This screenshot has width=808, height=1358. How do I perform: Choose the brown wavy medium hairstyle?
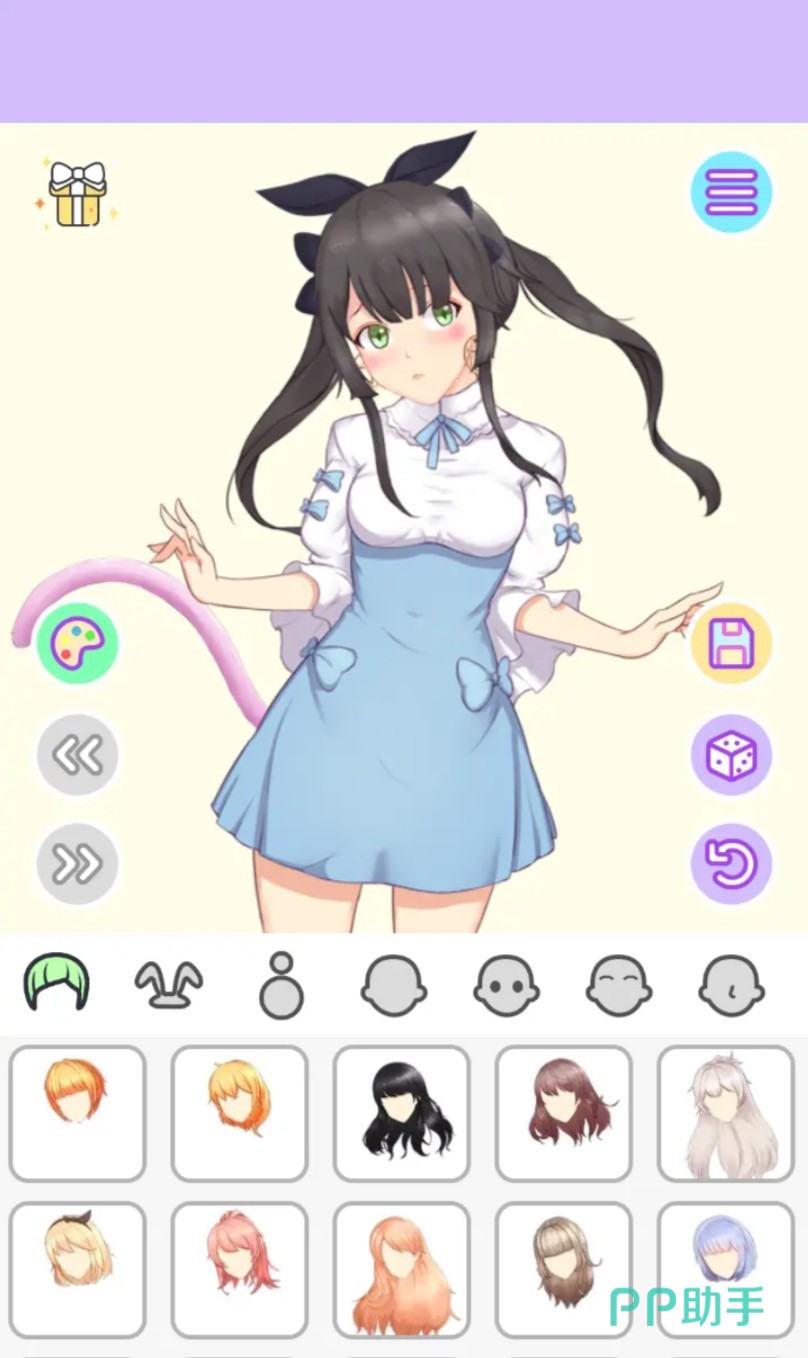pyautogui.click(x=563, y=1113)
